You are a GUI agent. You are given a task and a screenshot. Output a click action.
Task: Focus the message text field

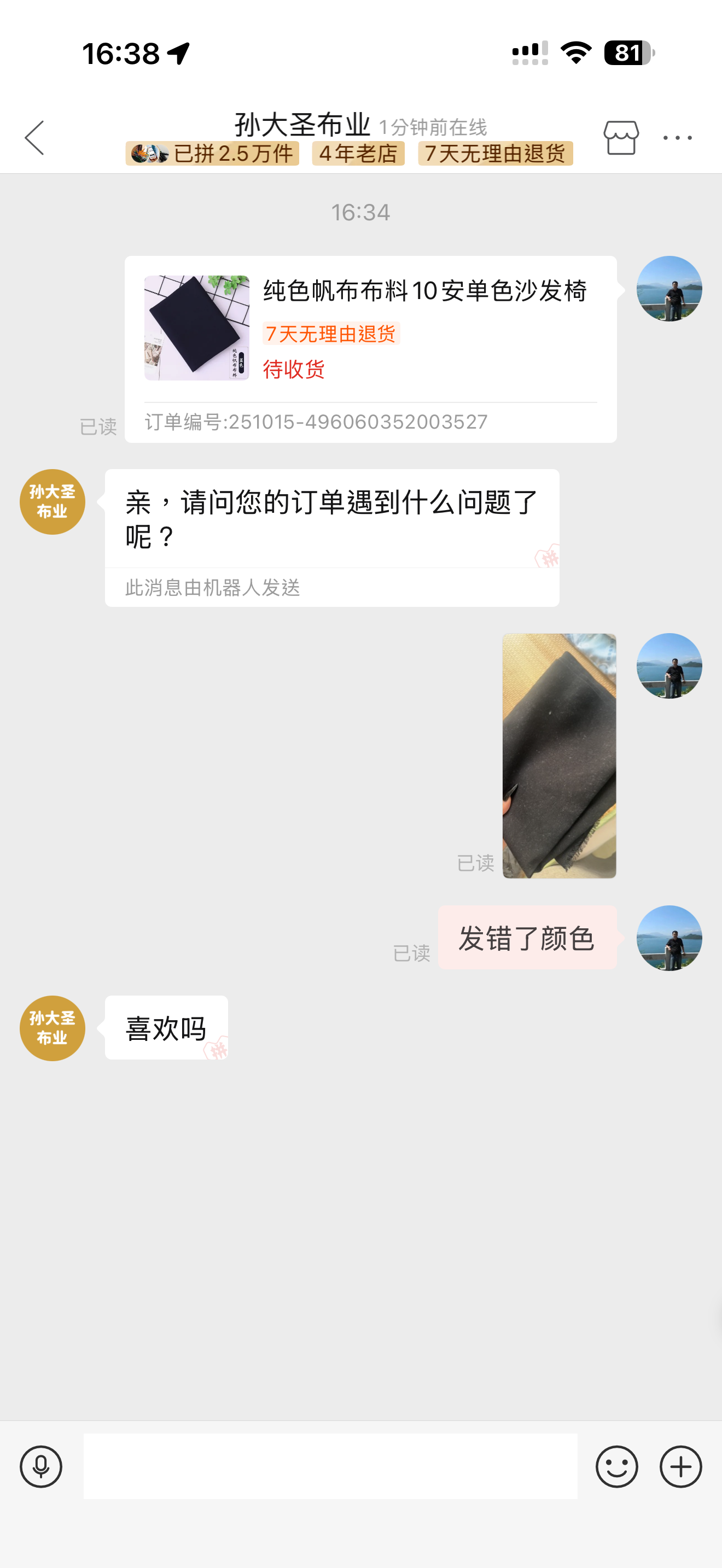point(330,1466)
